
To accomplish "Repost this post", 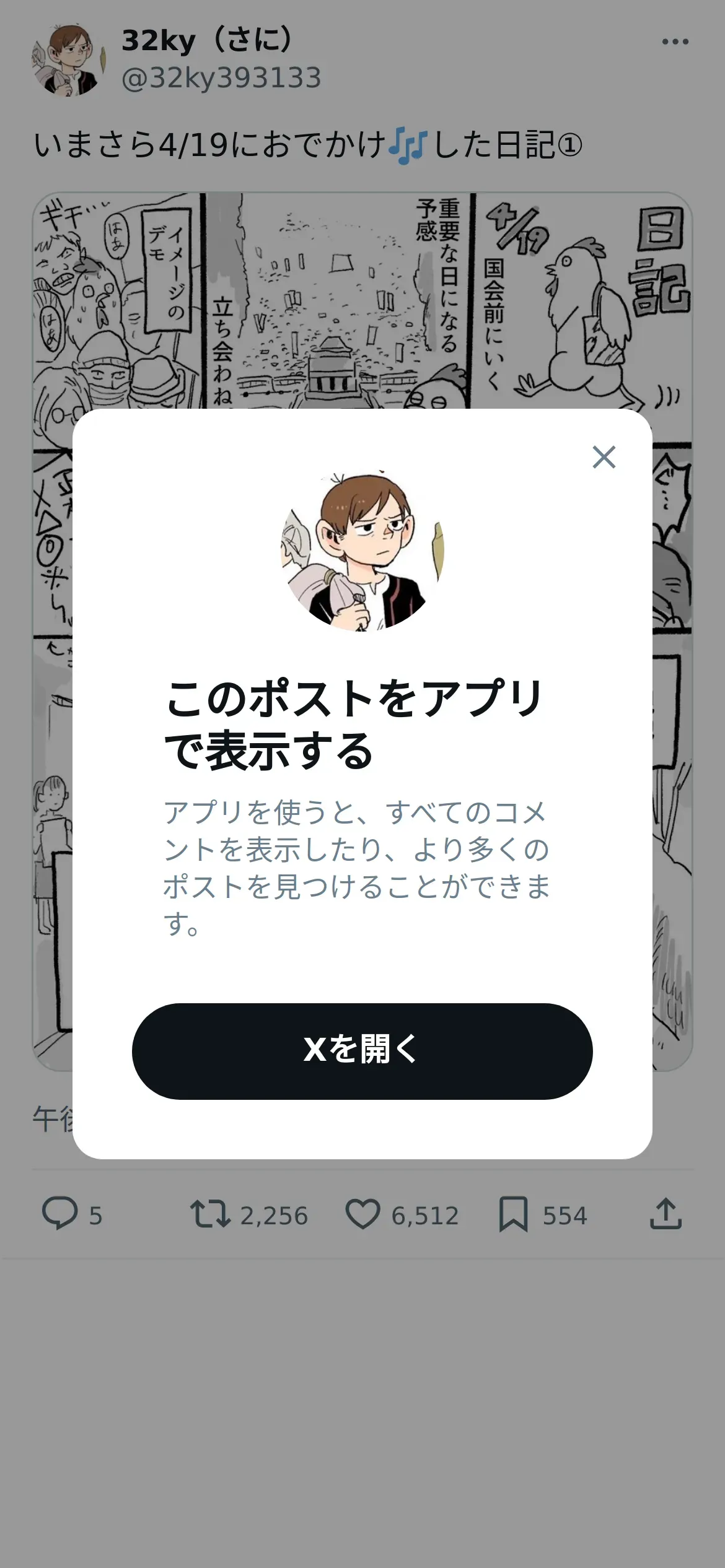I will tap(210, 1214).
